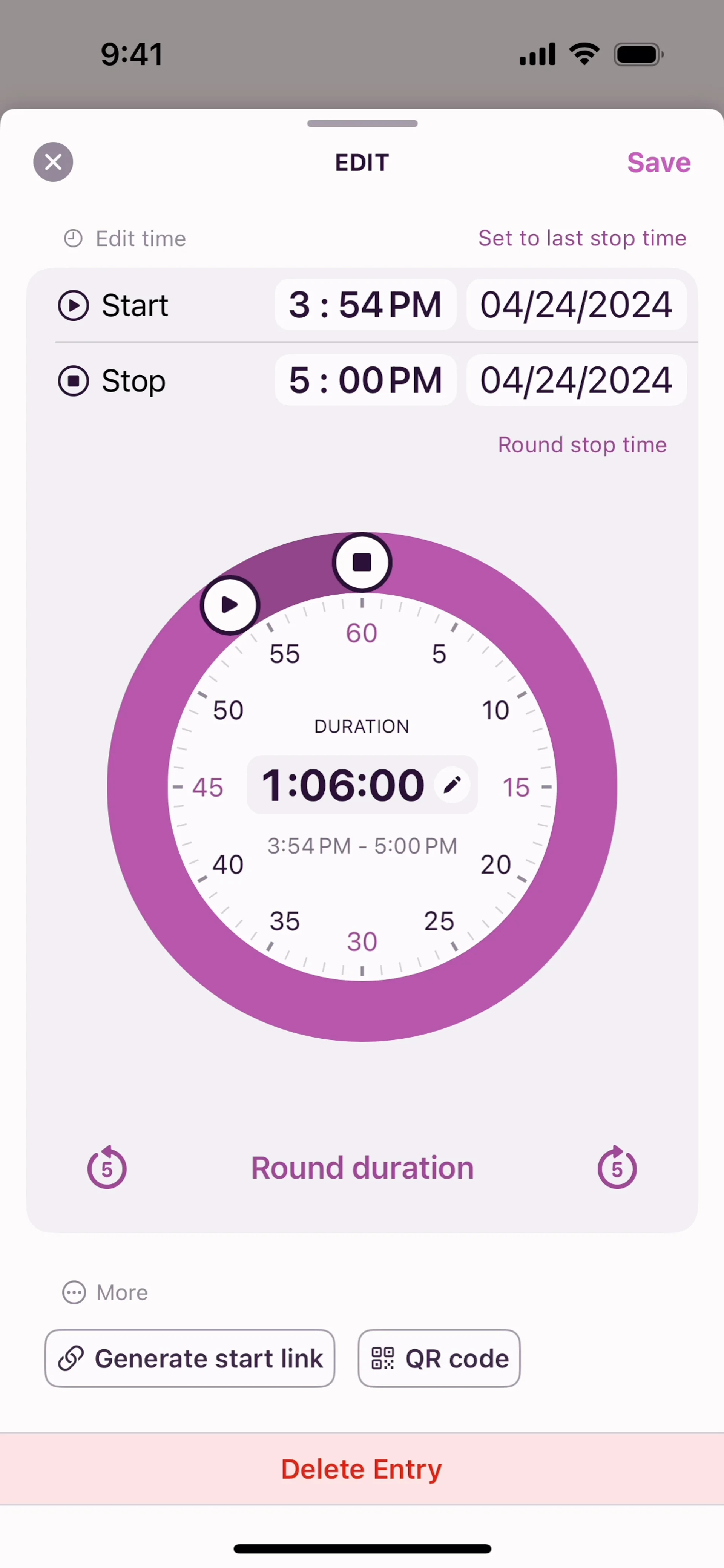Viewport: 724px width, 1568px height.
Task: Delete this time entry
Action: click(x=362, y=1469)
